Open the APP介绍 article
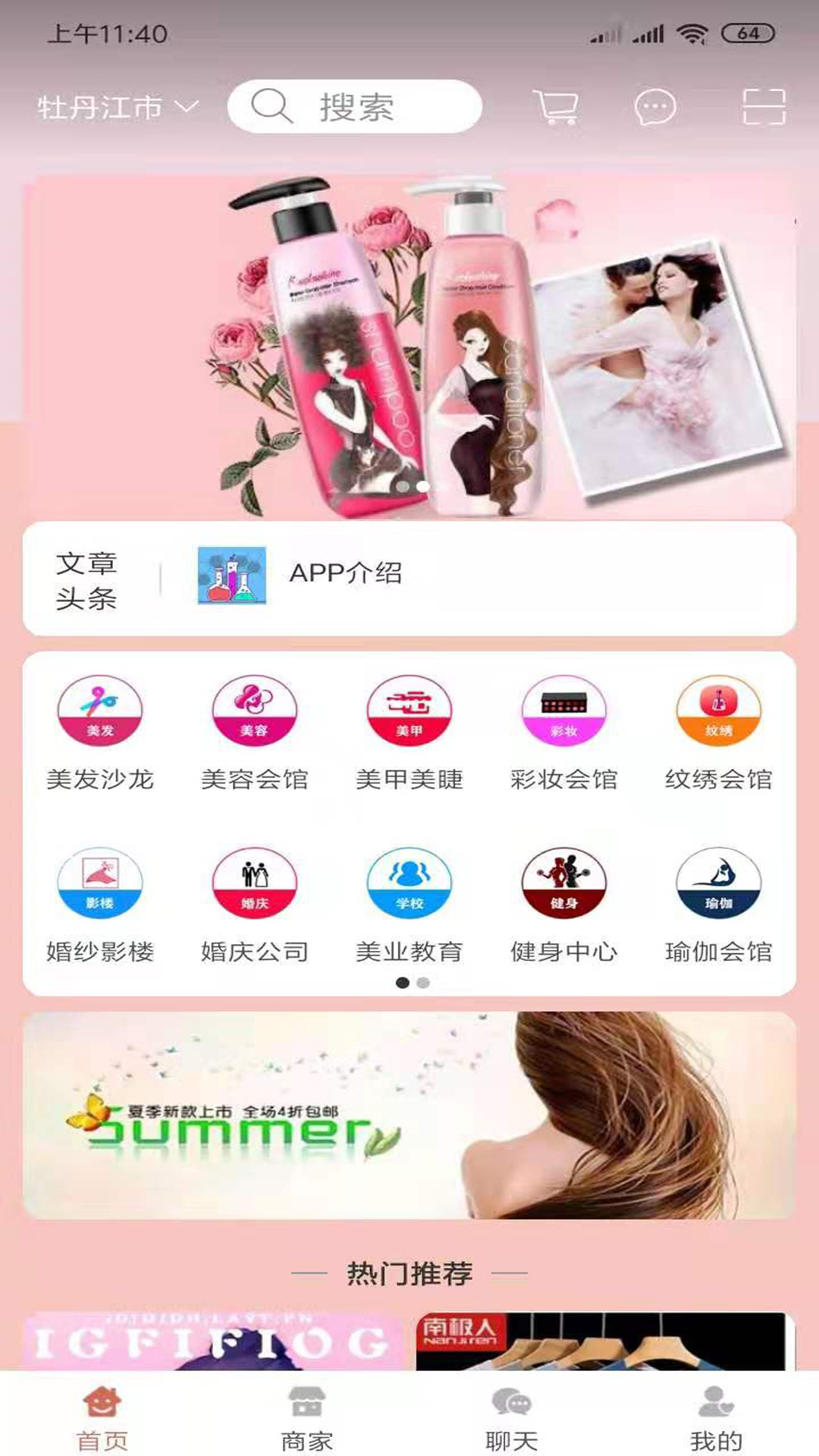 point(345,574)
